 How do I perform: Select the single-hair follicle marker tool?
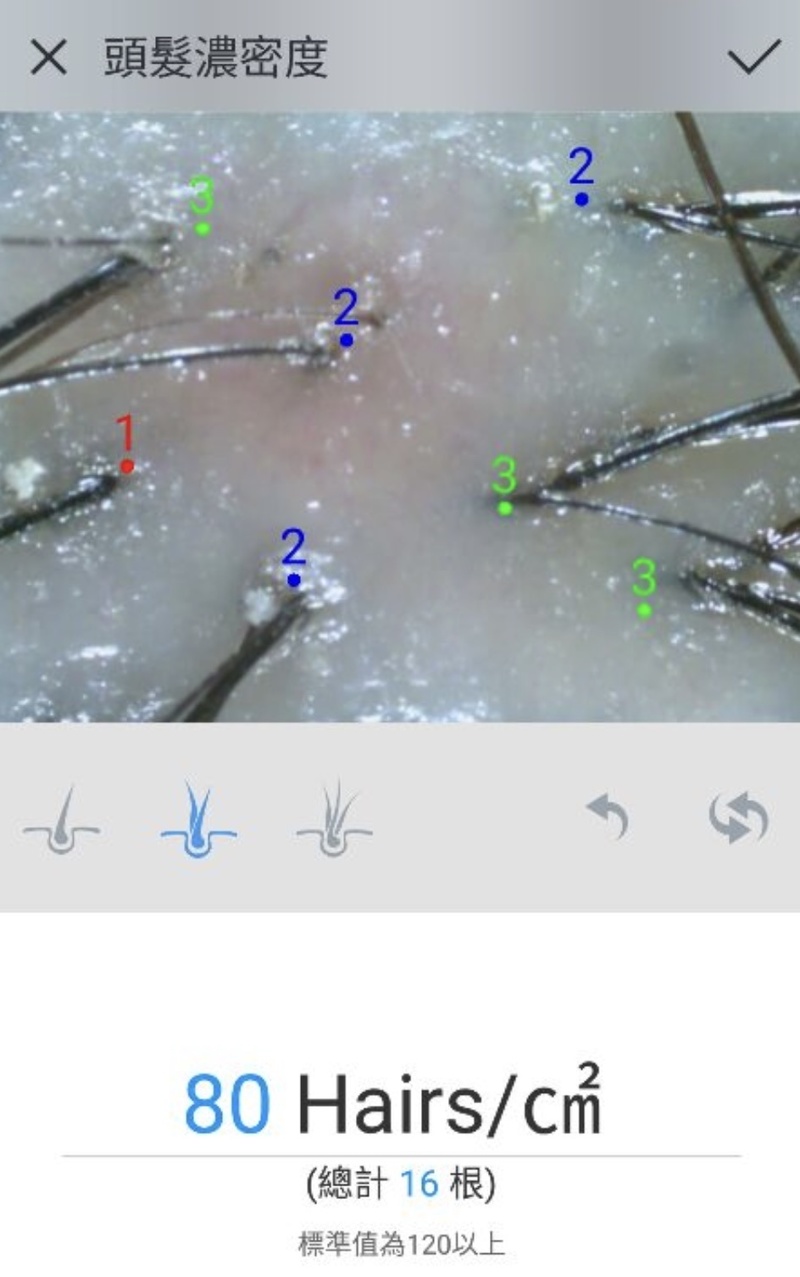62,819
